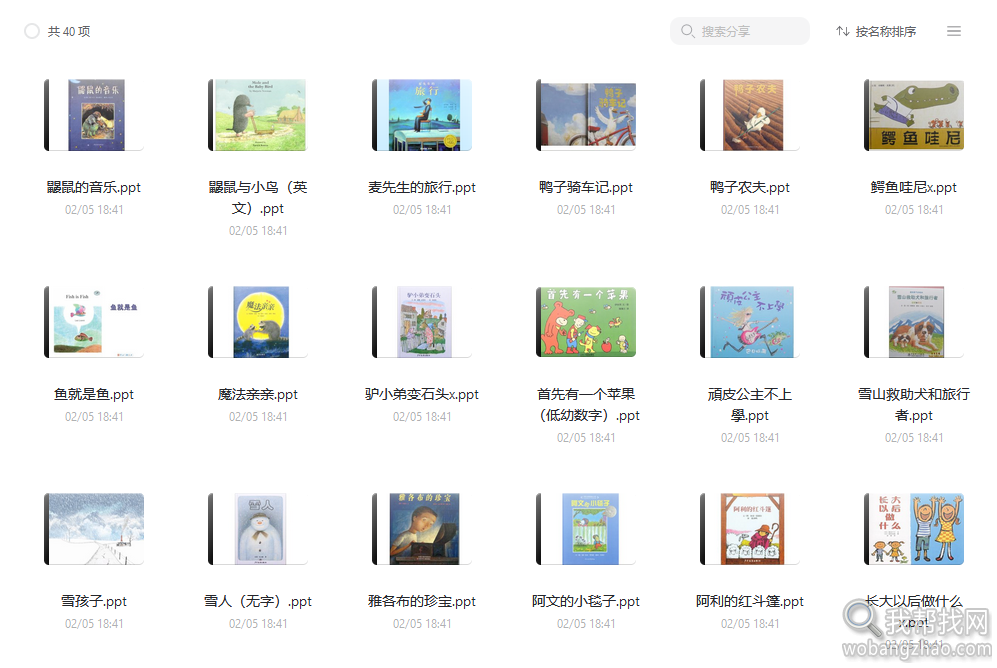The image size is (997, 668).
Task: Open 鱼就是鱼.ppt file
Action: (x=94, y=322)
